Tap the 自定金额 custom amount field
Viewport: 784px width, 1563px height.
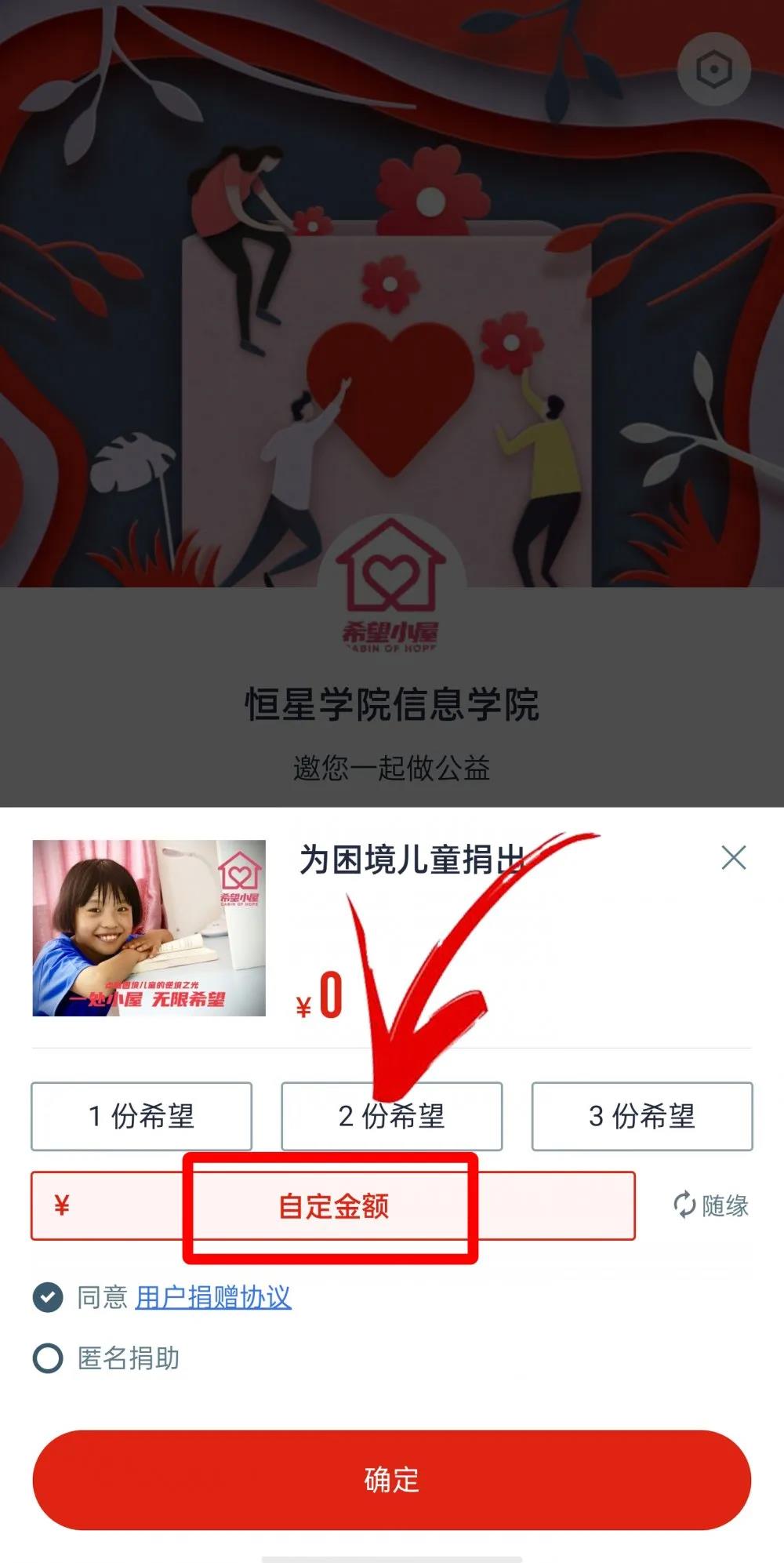click(x=332, y=1206)
